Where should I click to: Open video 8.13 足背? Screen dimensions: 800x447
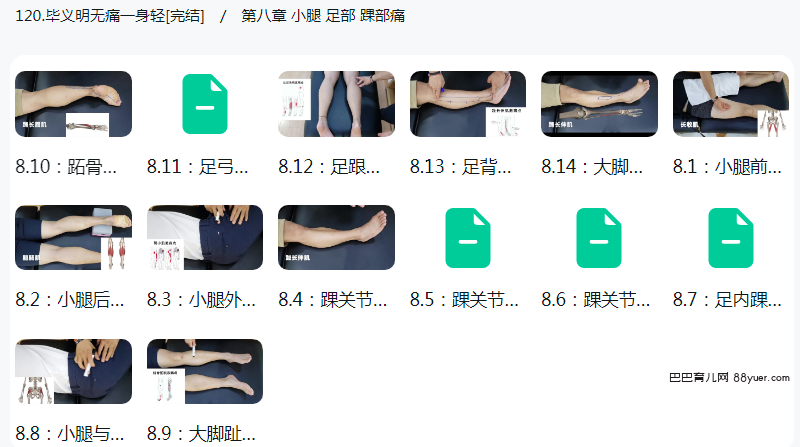click(468, 104)
